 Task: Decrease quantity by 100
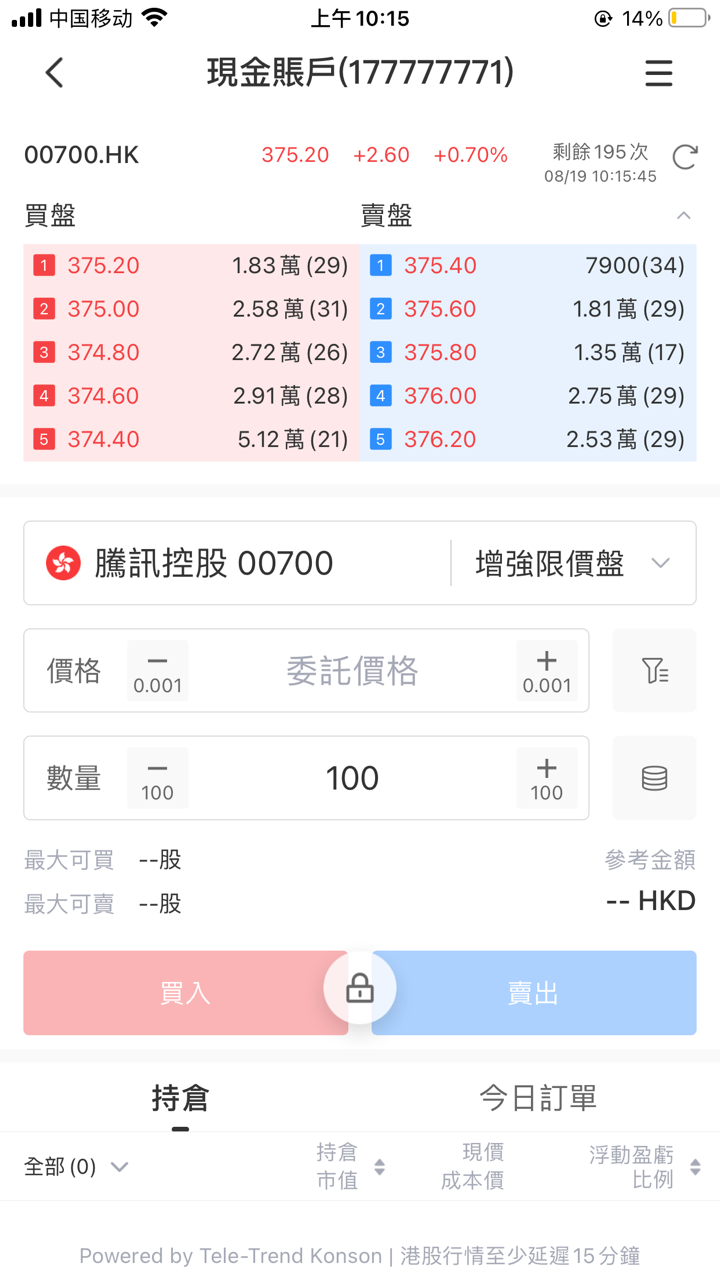[157, 778]
